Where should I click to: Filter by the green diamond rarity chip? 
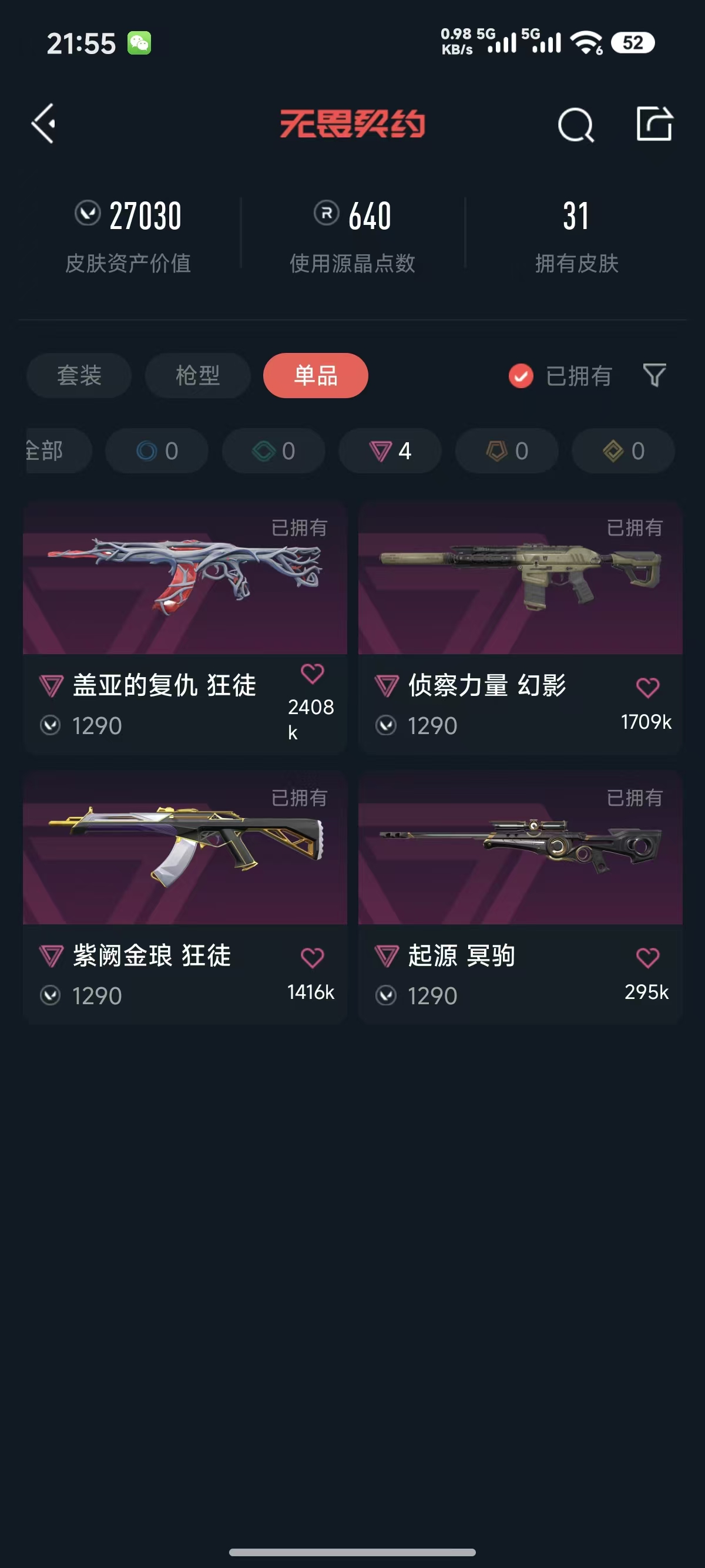pos(273,450)
